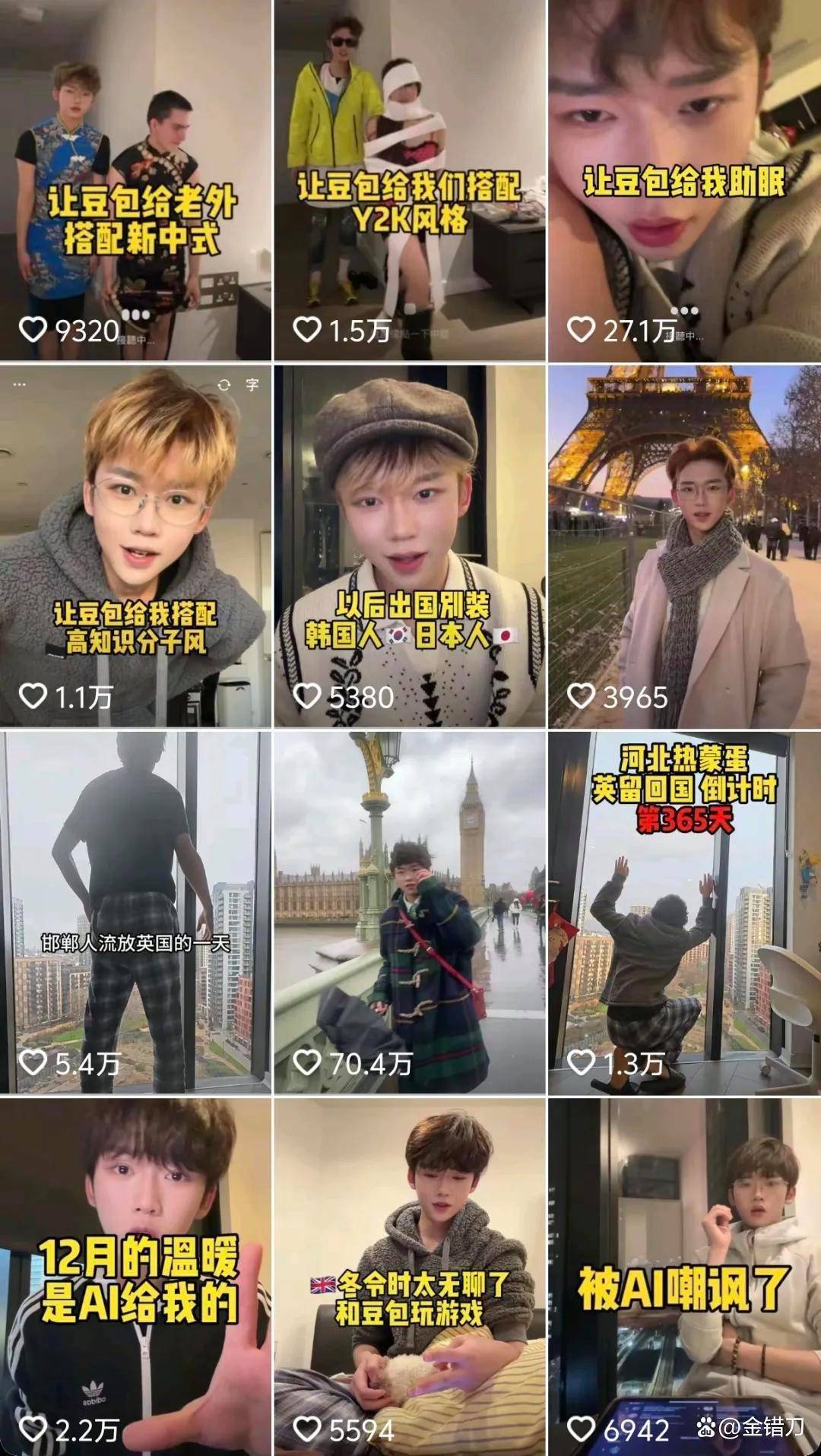This screenshot has height=1456, width=821.
Task: Open the 以后出国别装韩国人日本人 video
Action: [409, 546]
